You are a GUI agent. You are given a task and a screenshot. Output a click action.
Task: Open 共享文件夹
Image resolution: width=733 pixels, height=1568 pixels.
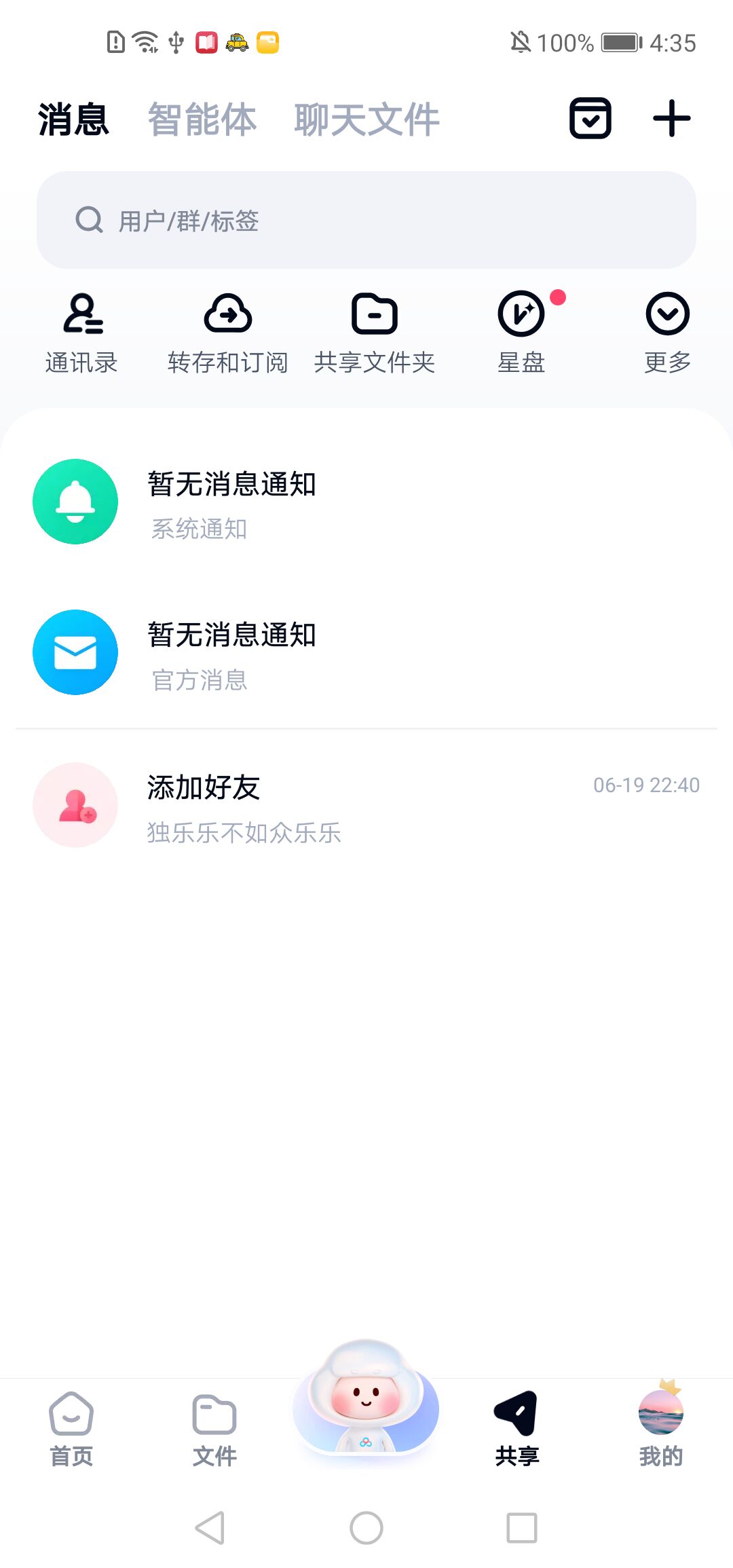tap(375, 333)
